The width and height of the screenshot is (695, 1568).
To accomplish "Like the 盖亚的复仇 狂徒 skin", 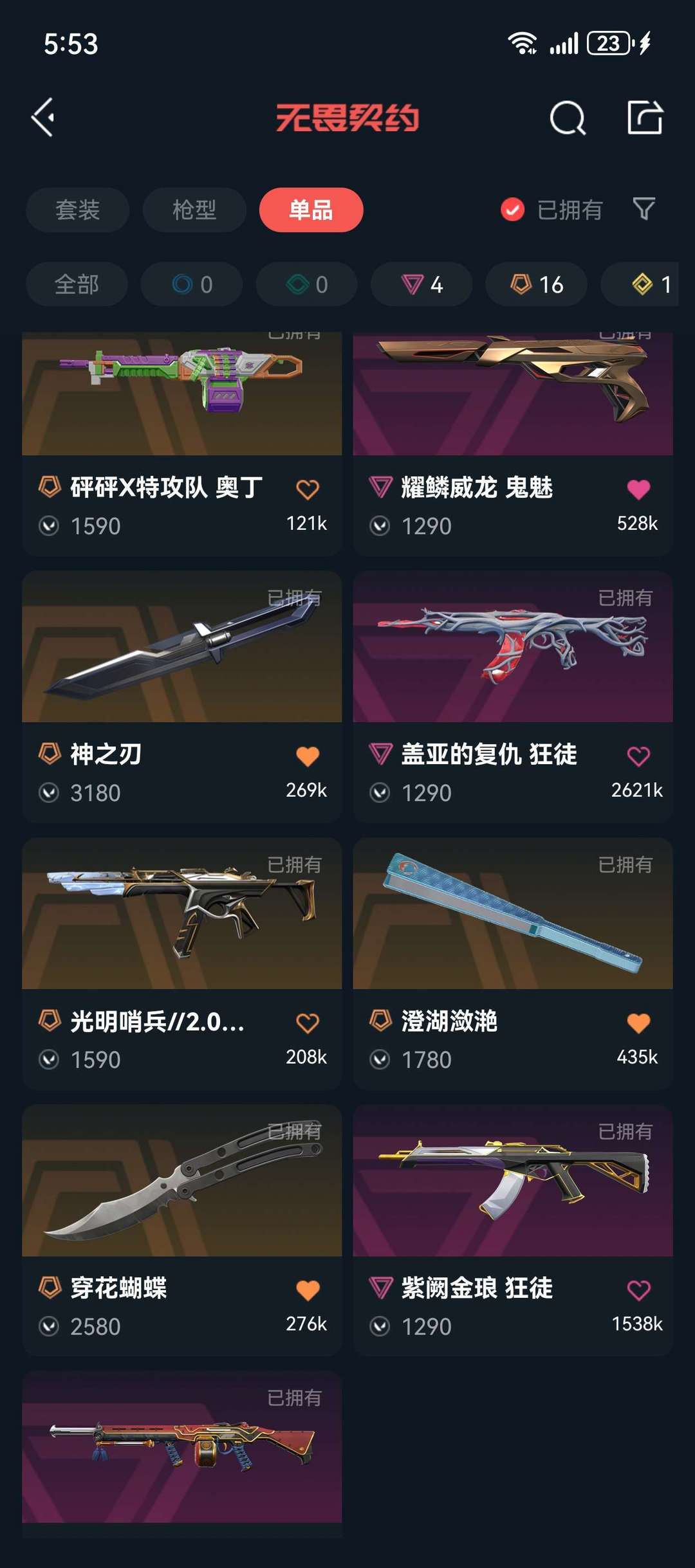I will point(638,756).
